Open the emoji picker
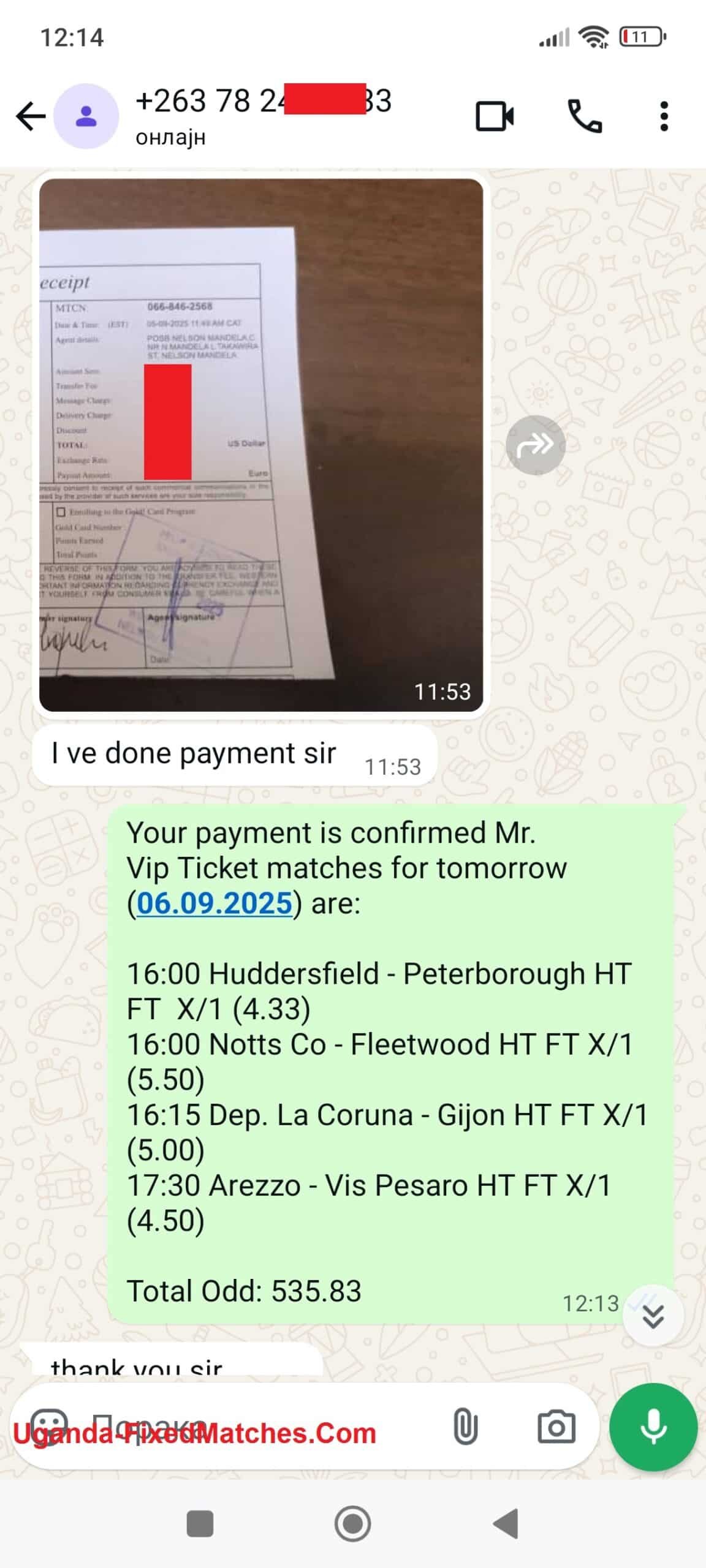Screen dimensions: 706x1568 click(49, 1427)
